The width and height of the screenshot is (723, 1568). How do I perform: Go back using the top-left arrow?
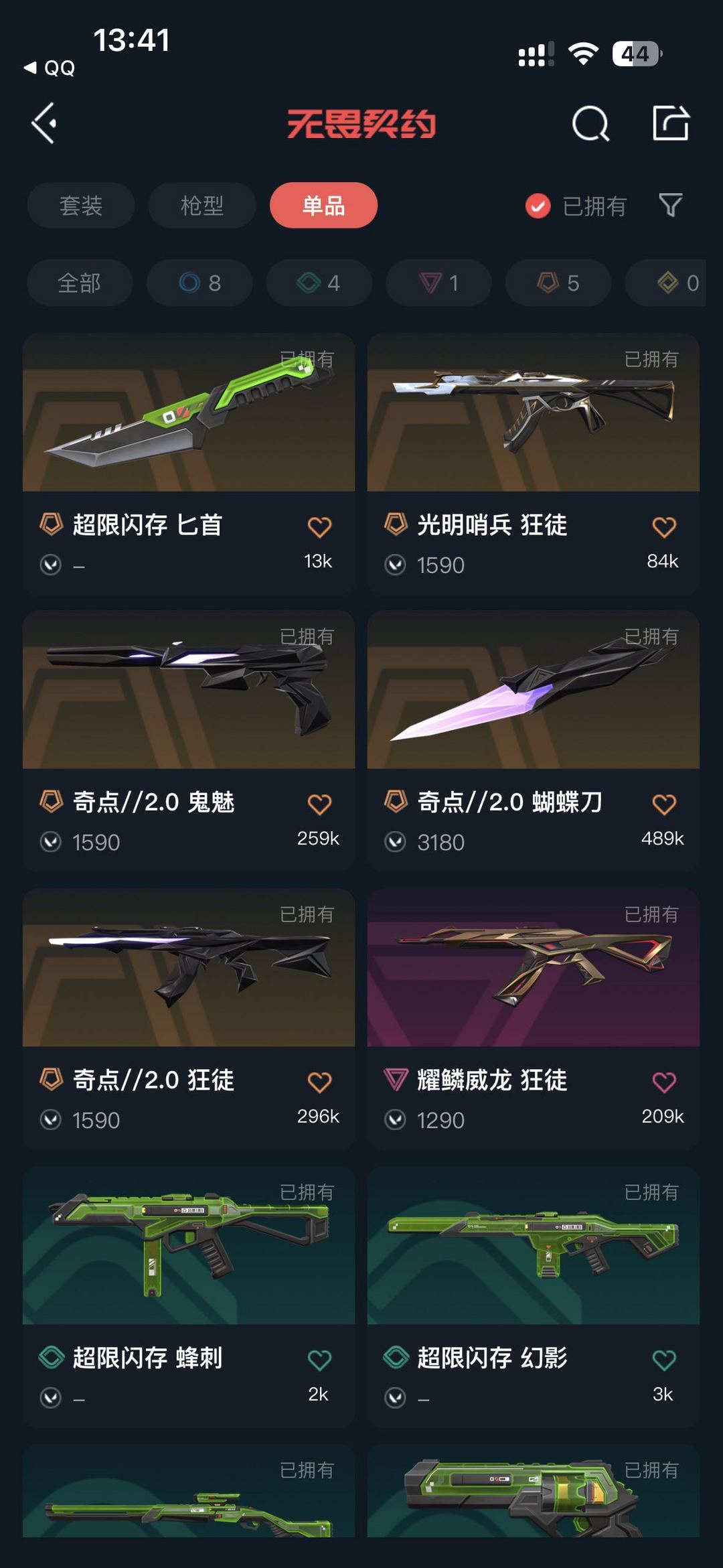coord(44,123)
